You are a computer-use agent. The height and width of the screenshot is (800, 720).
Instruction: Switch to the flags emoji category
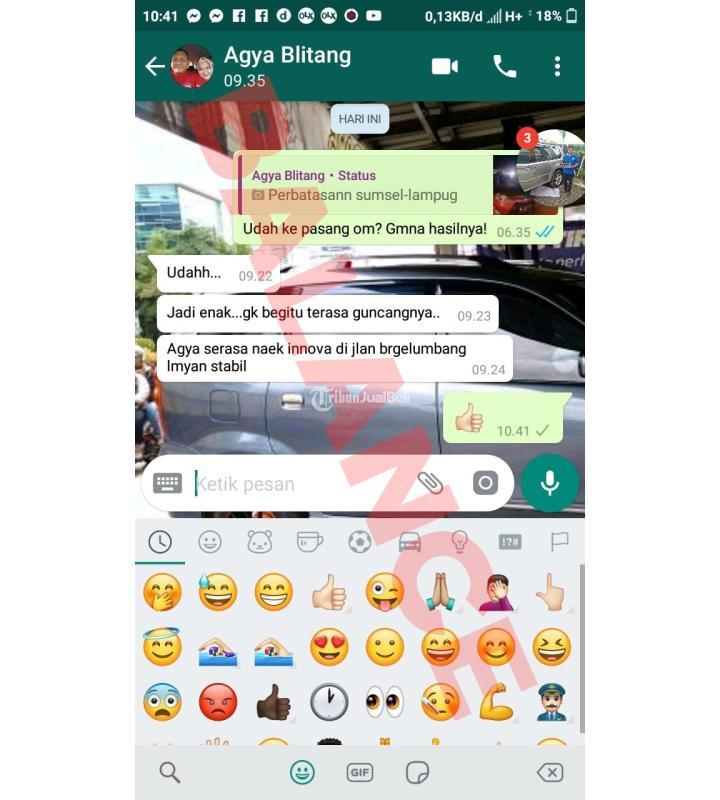point(559,542)
